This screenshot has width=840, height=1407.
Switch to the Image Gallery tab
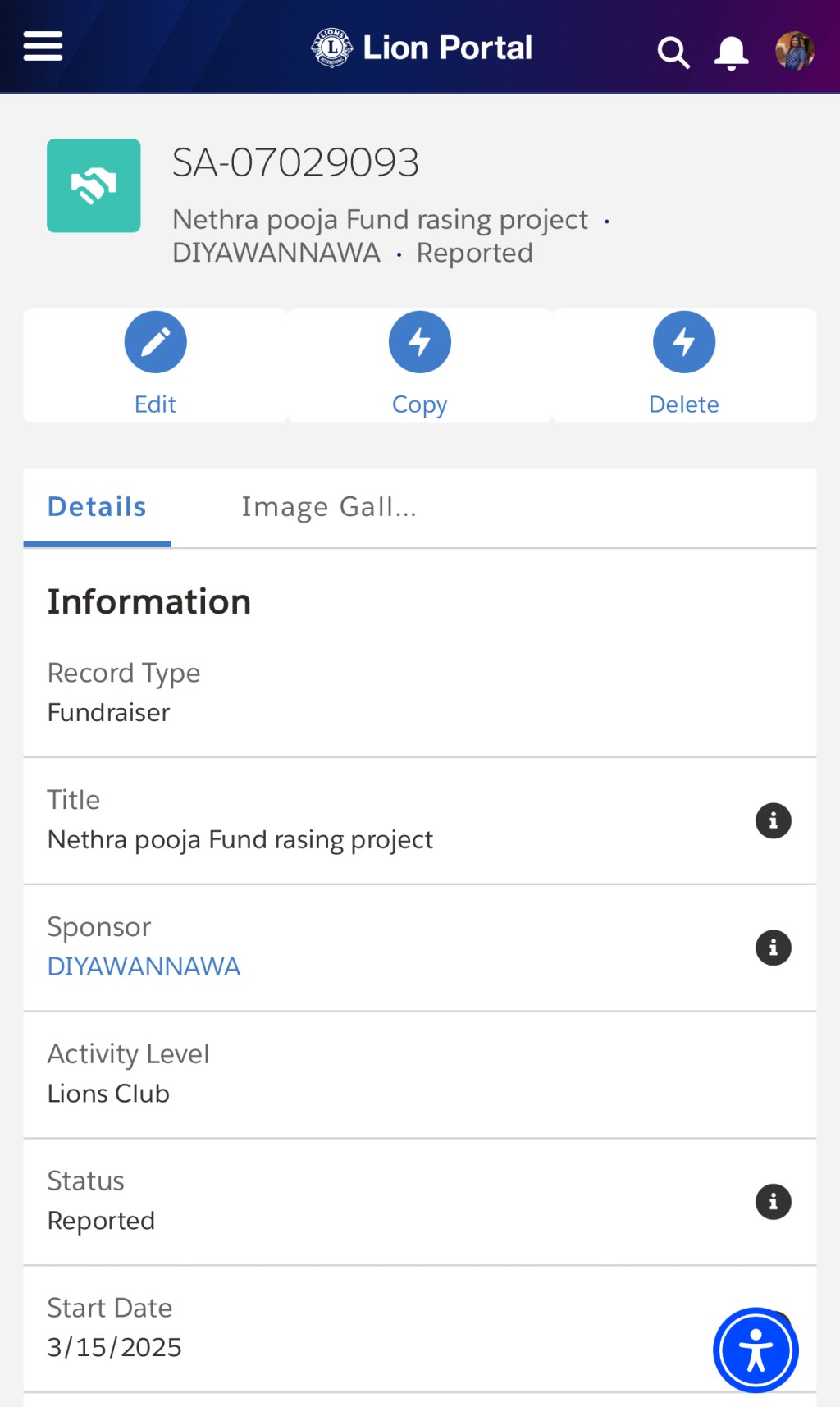pyautogui.click(x=329, y=507)
